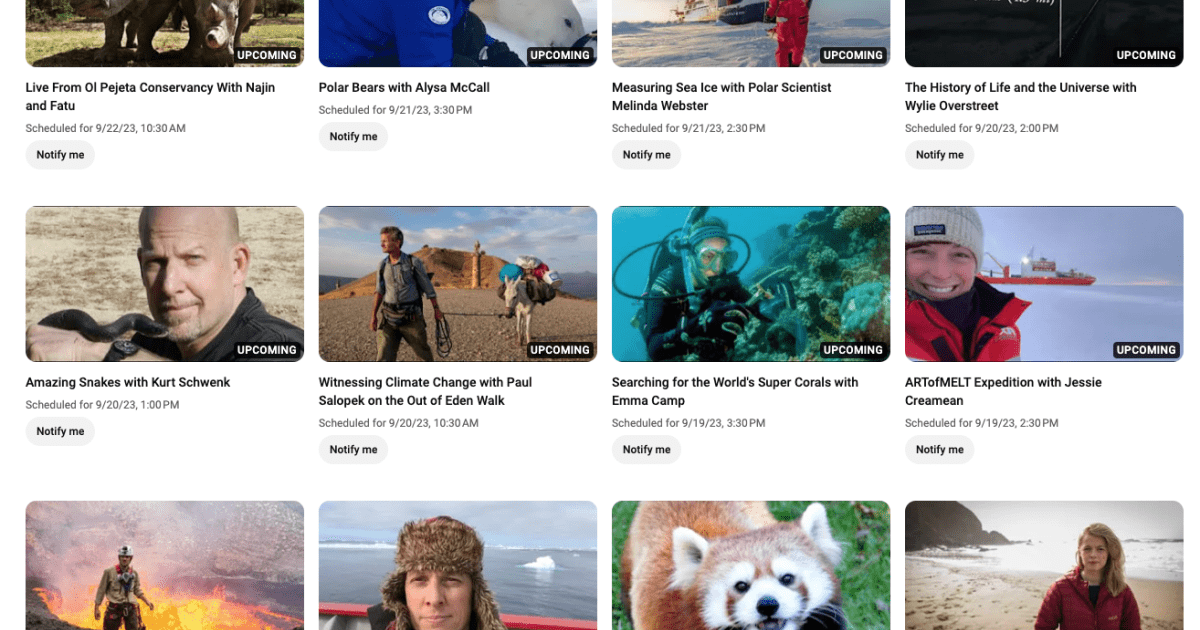The height and width of the screenshot is (630, 1200).
Task: Open the ARTofMELT Expedition with Jessie Creamean thumbnail
Action: tap(1044, 284)
